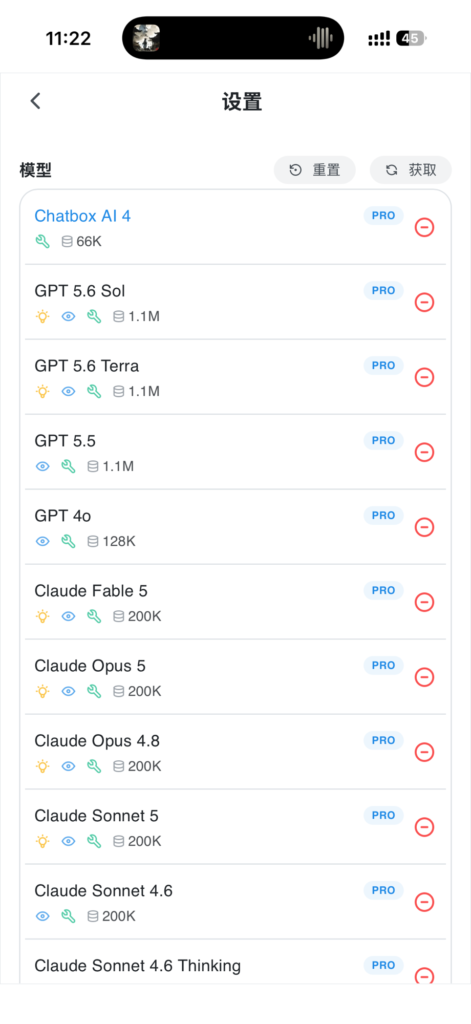This screenshot has width=471, height=1024.
Task: Delete the GPT 5.6 Terra model
Action: click(425, 377)
